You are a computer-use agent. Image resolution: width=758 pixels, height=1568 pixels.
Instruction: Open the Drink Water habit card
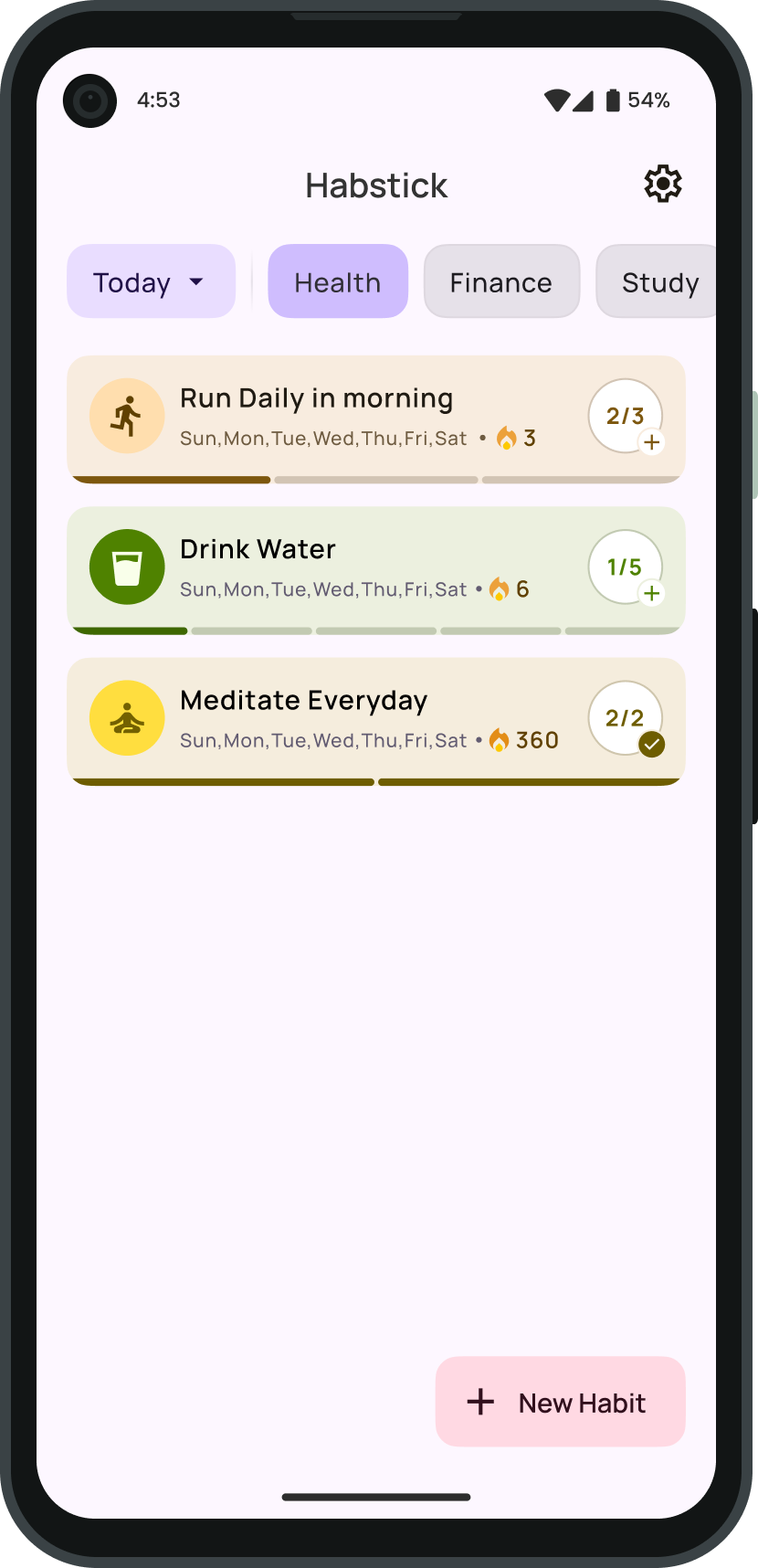347,567
